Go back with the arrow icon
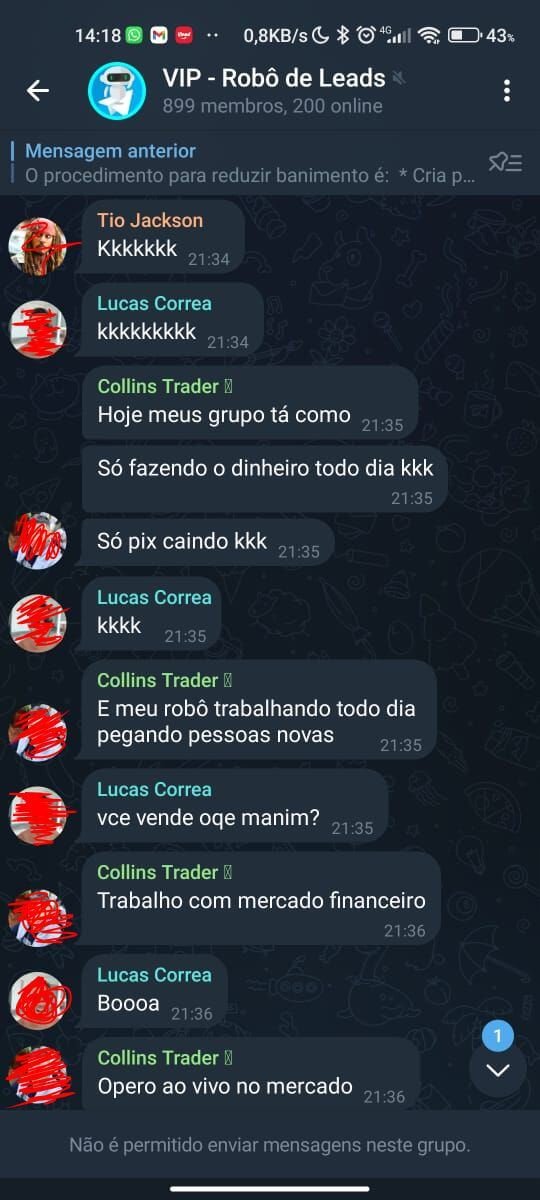This screenshot has width=540, height=1200. (37, 91)
